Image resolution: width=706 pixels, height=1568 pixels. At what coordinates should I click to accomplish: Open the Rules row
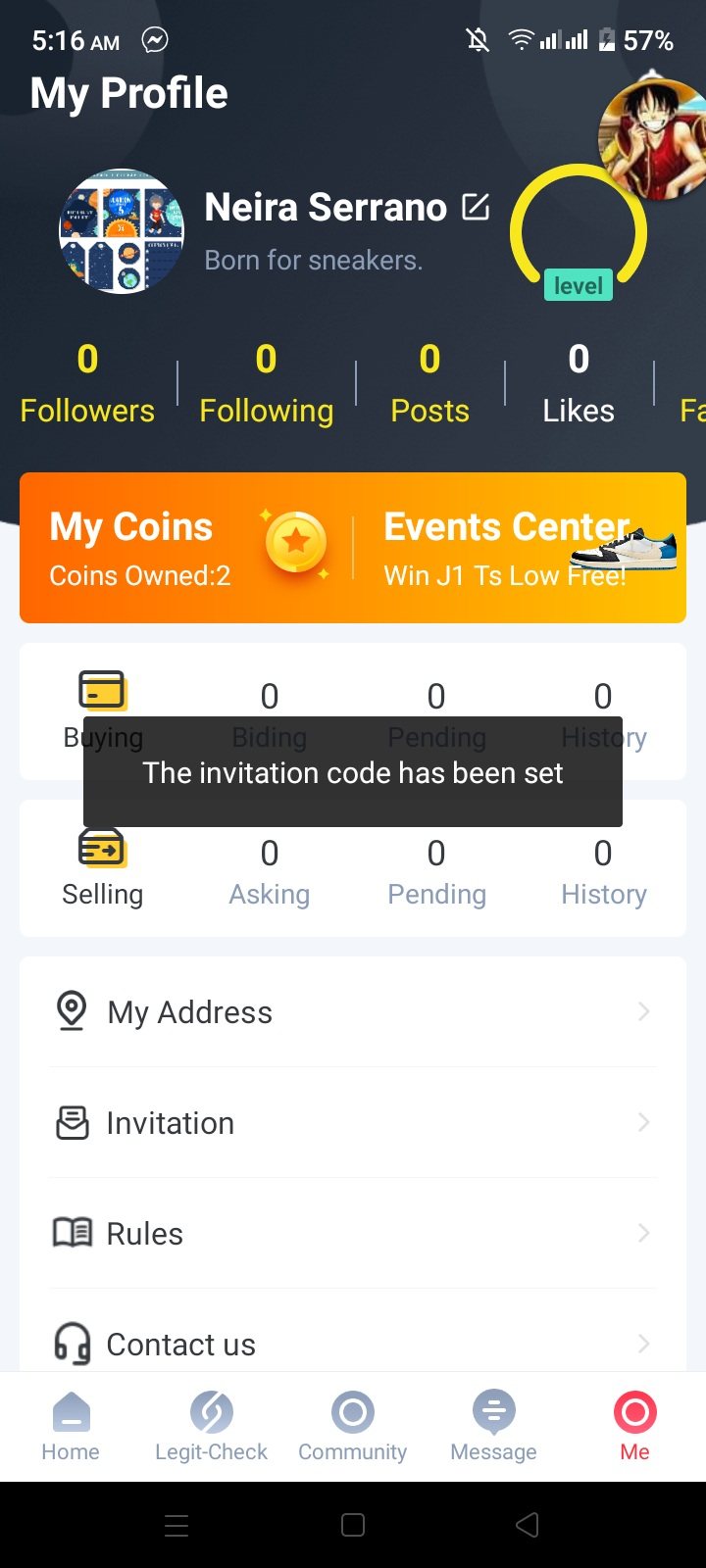tap(353, 1233)
